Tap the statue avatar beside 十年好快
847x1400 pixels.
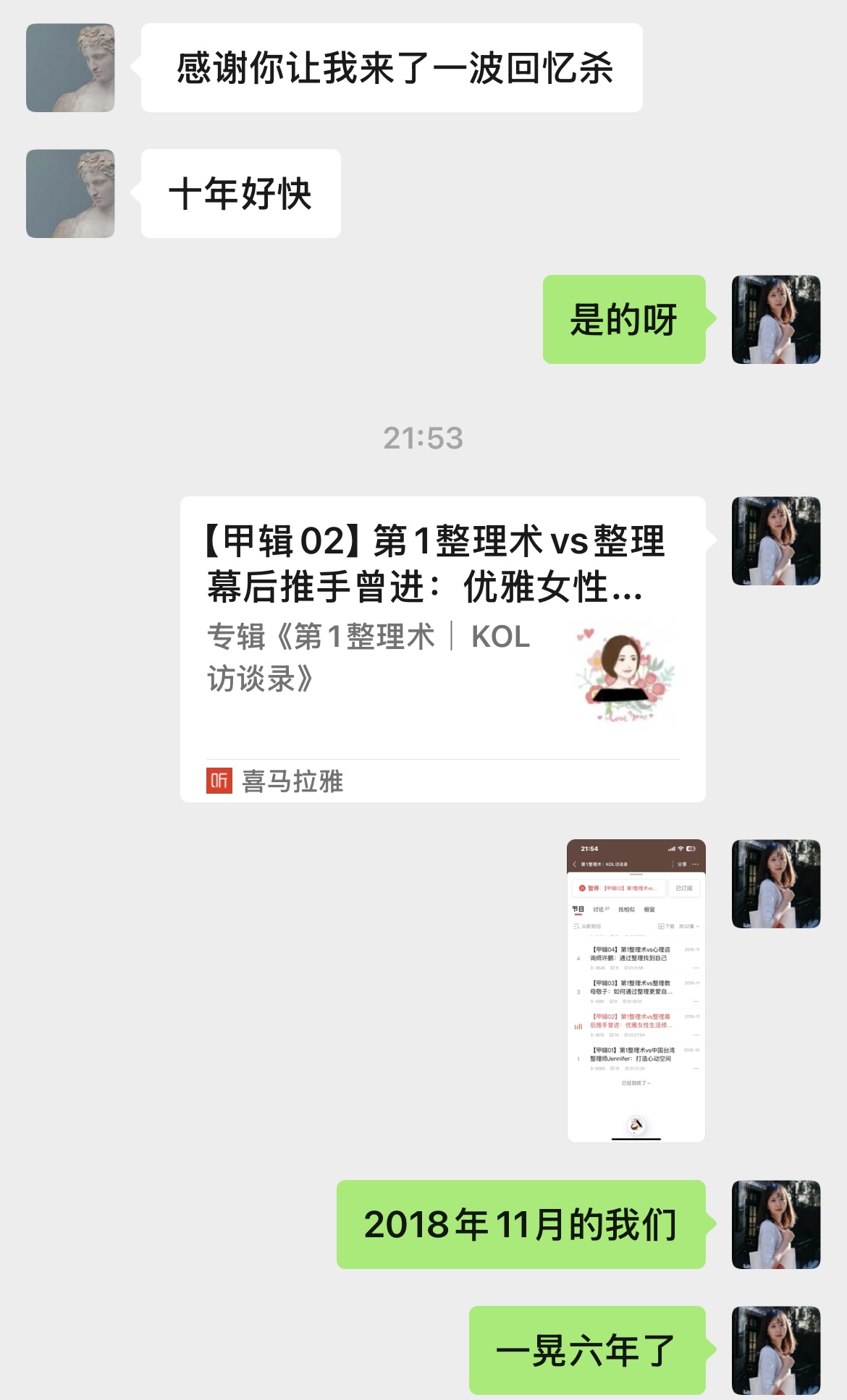point(70,194)
